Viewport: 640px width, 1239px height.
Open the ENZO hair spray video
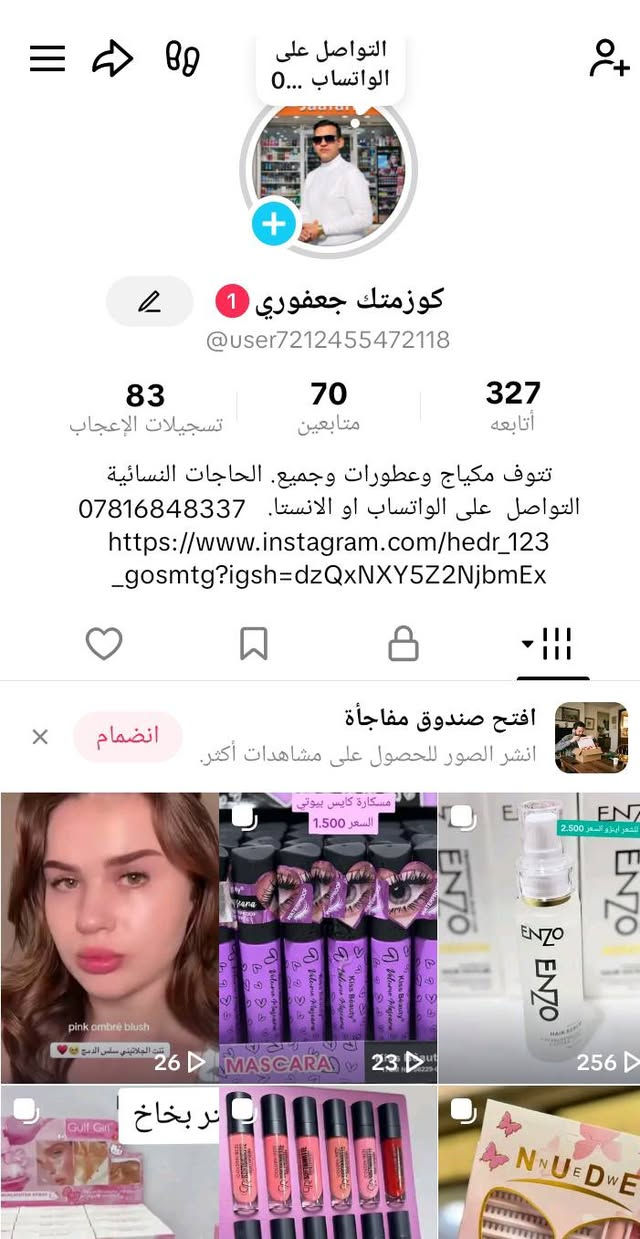pos(539,937)
